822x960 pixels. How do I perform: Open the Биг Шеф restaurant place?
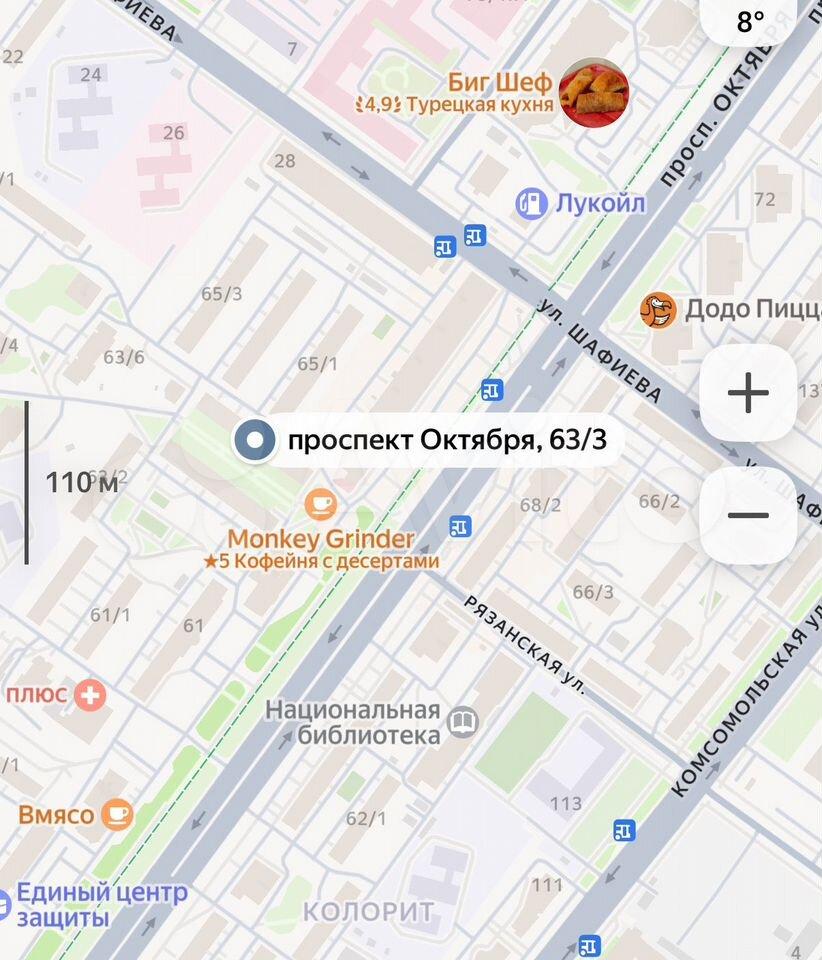[x=593, y=92]
